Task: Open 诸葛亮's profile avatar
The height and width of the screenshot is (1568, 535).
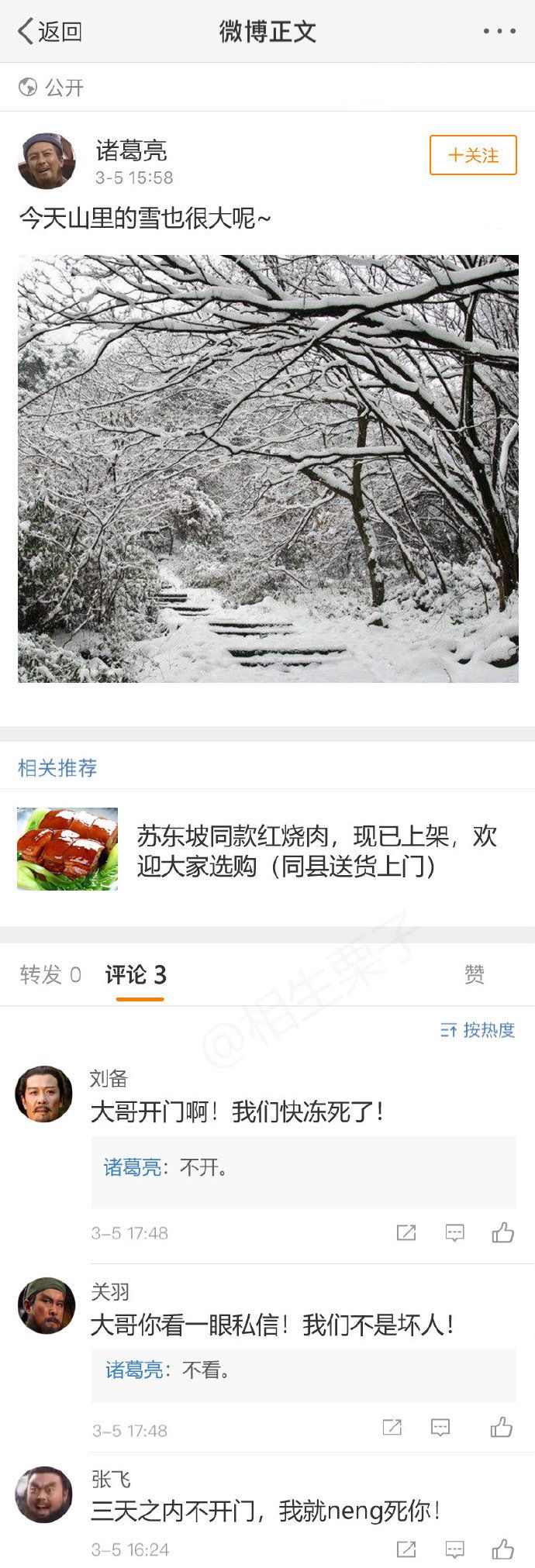Action: pyautogui.click(x=47, y=160)
